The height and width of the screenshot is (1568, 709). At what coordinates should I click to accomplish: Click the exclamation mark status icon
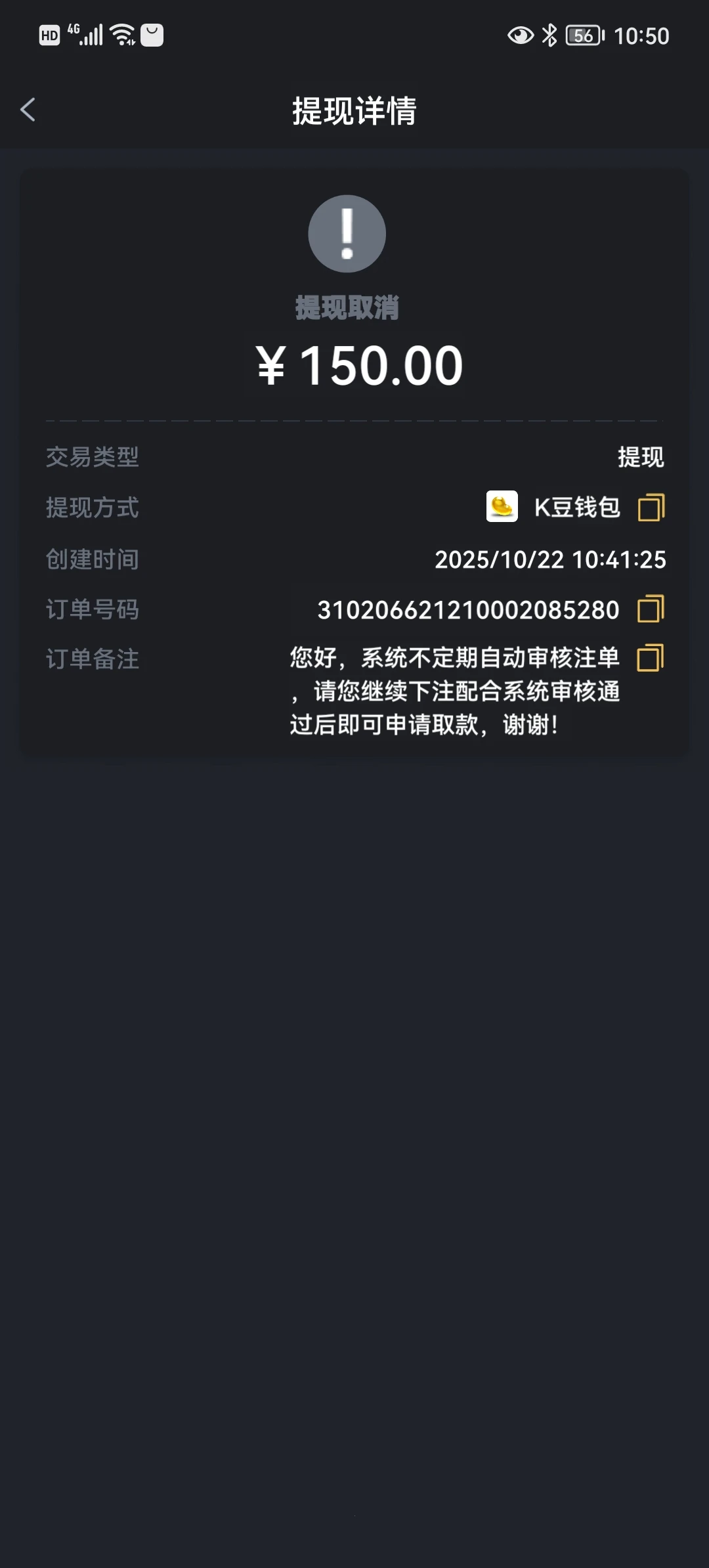pos(346,233)
